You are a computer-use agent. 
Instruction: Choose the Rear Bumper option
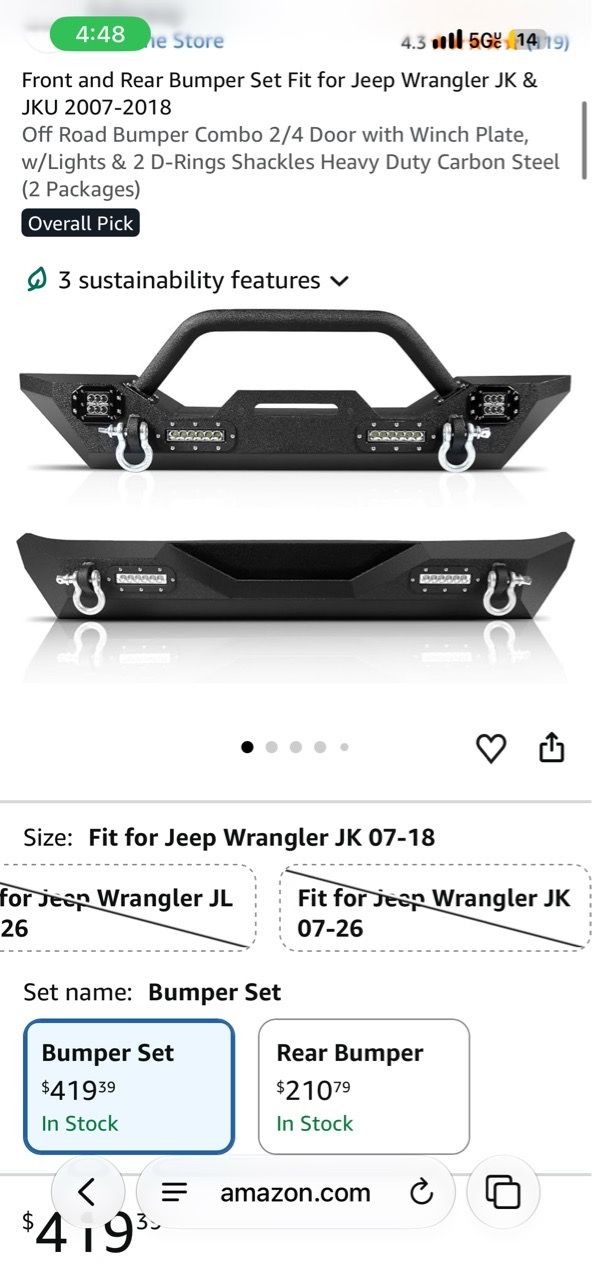click(364, 1086)
